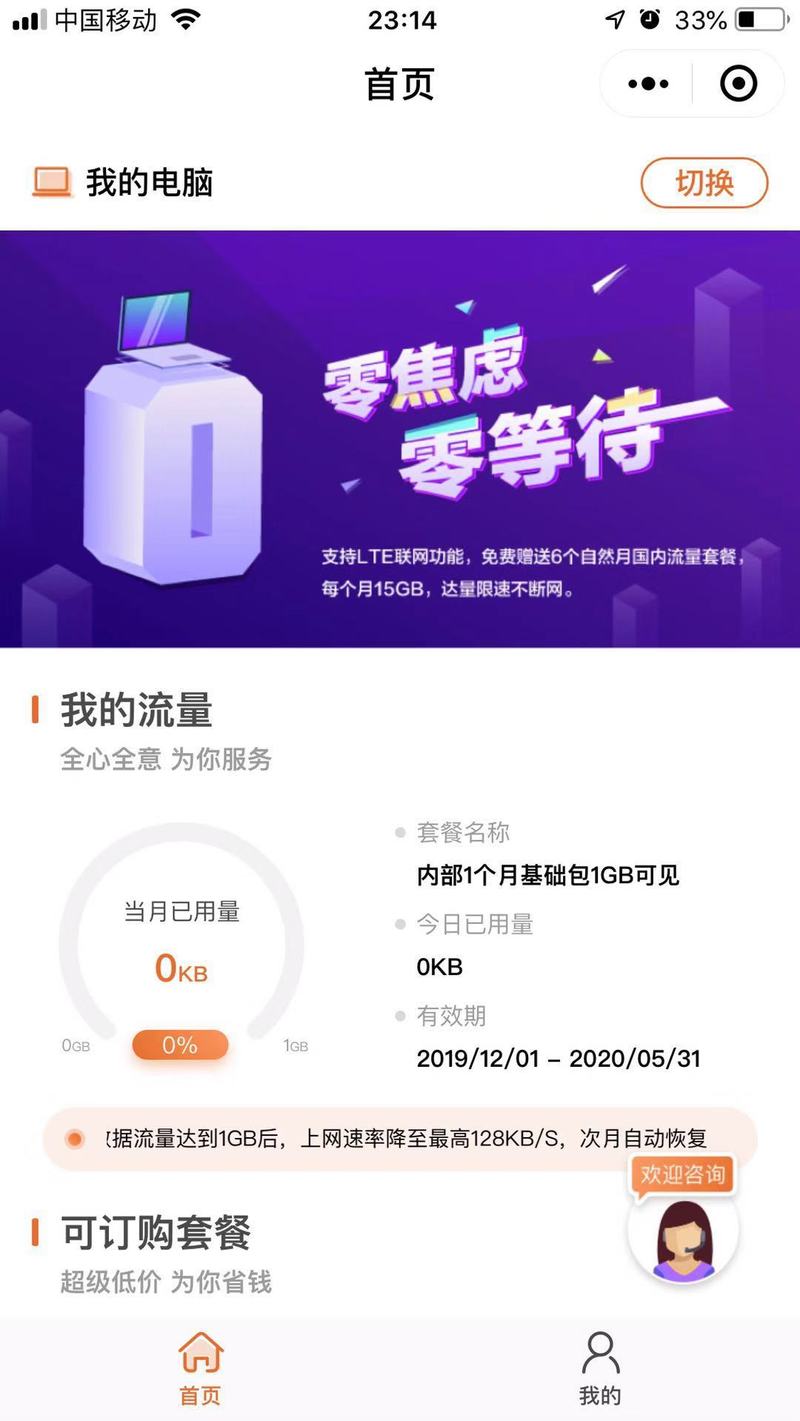This screenshot has height=1421, width=800.
Task: Close the mini program with the circle button
Action: tap(738, 84)
